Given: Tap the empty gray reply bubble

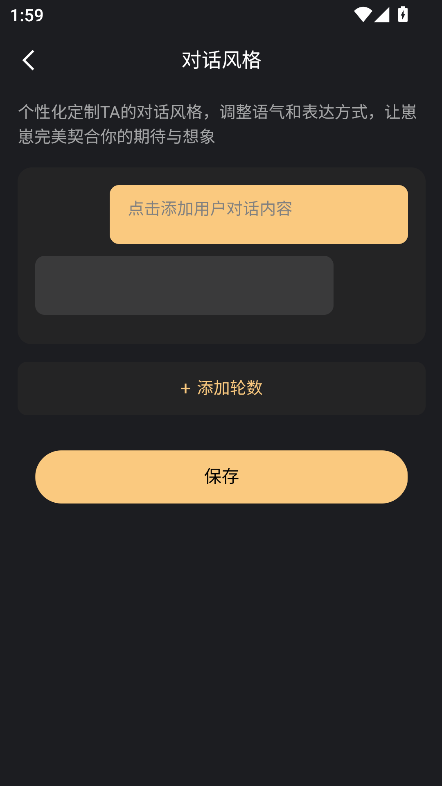Looking at the screenshot, I should (x=184, y=285).
